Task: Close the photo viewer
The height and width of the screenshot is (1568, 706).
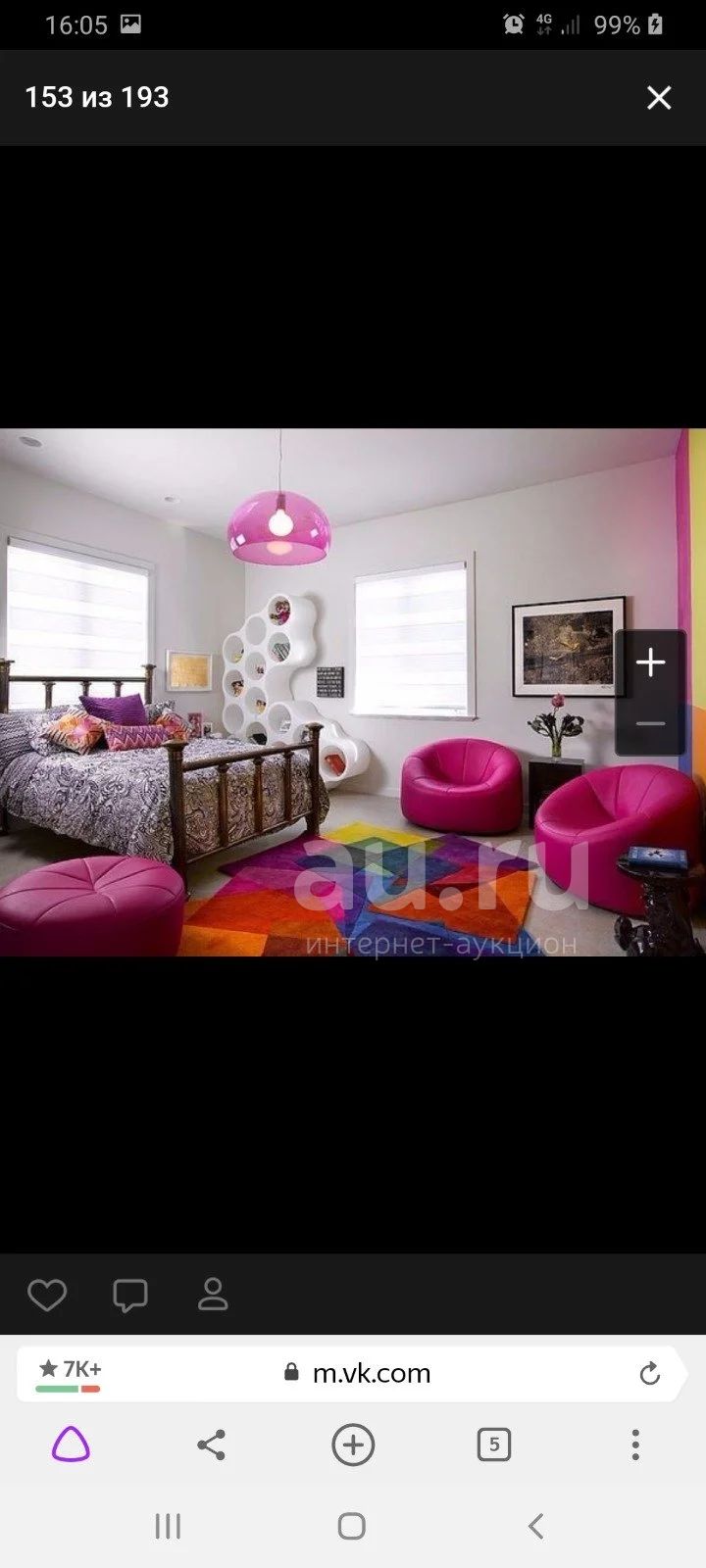Action: tap(659, 97)
